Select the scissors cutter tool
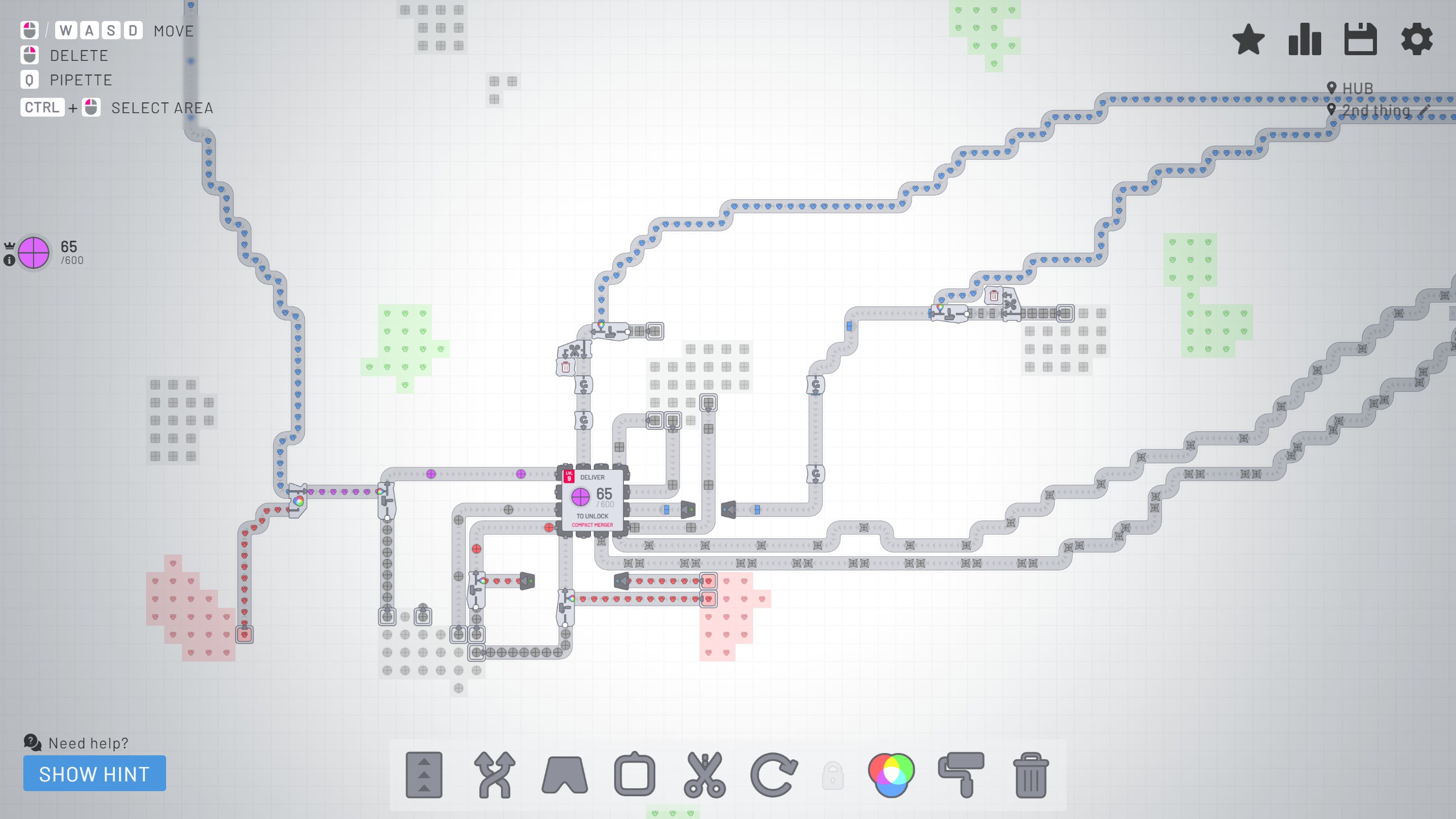Image resolution: width=1456 pixels, height=819 pixels. pos(705,775)
